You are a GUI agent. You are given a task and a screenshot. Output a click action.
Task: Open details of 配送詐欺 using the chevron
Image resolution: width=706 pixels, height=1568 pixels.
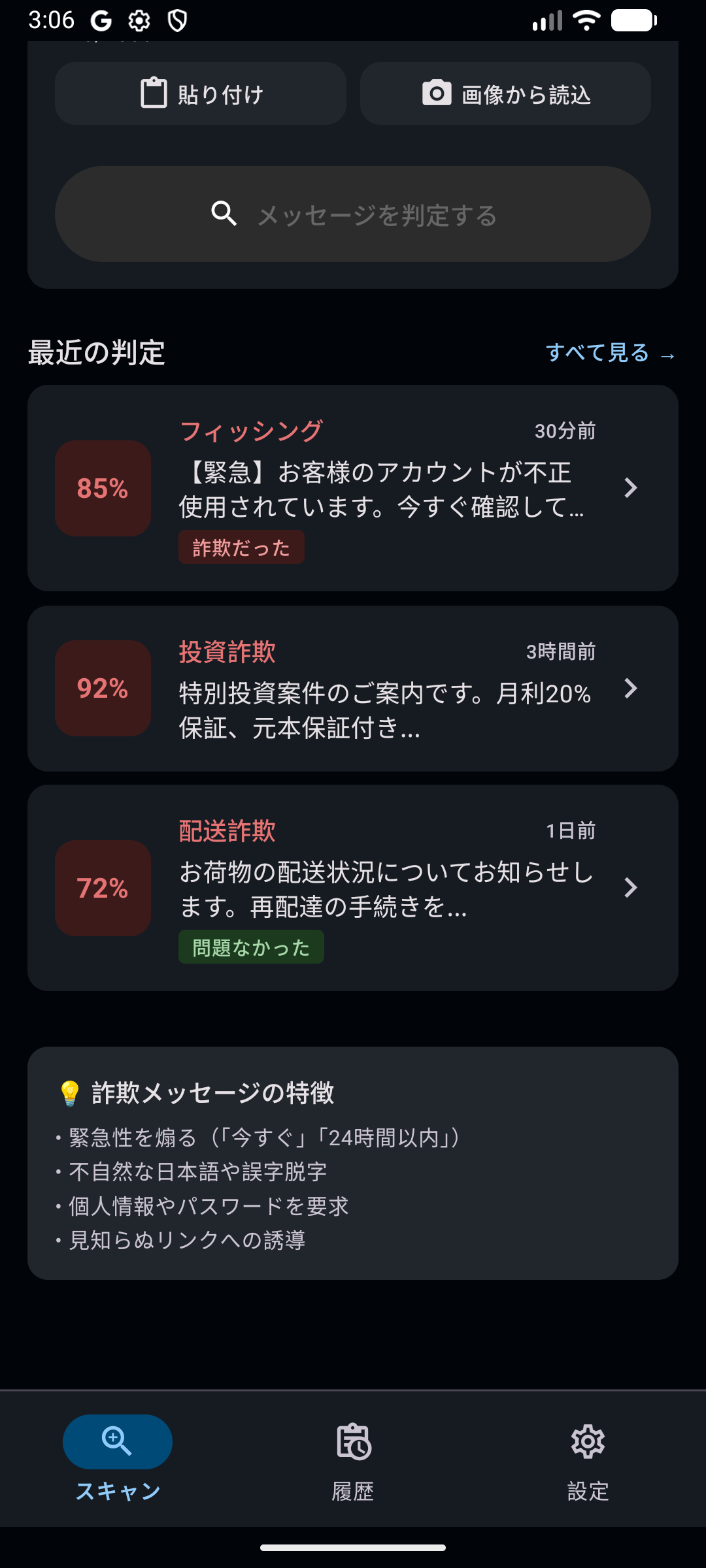pos(631,887)
